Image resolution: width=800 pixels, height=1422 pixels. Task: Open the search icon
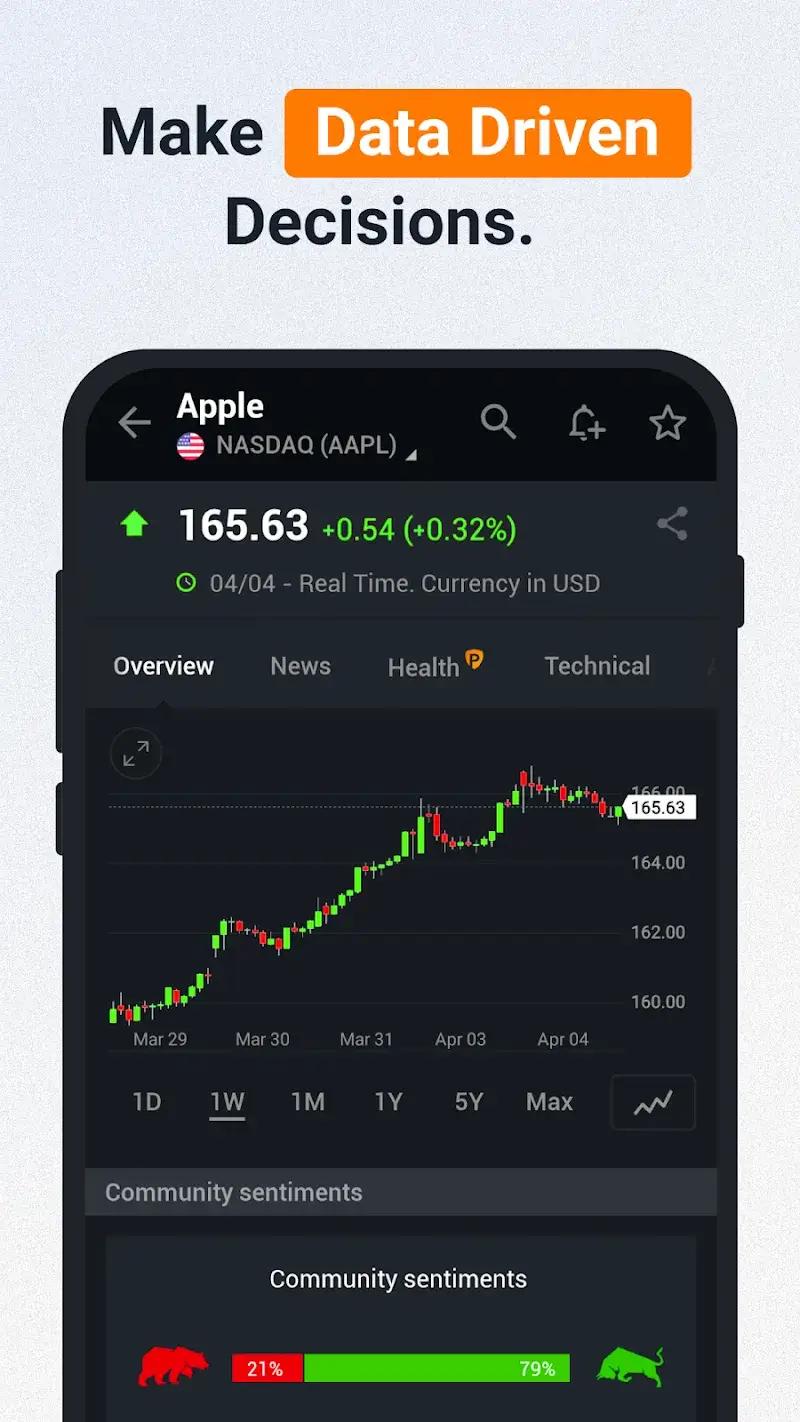(x=499, y=422)
